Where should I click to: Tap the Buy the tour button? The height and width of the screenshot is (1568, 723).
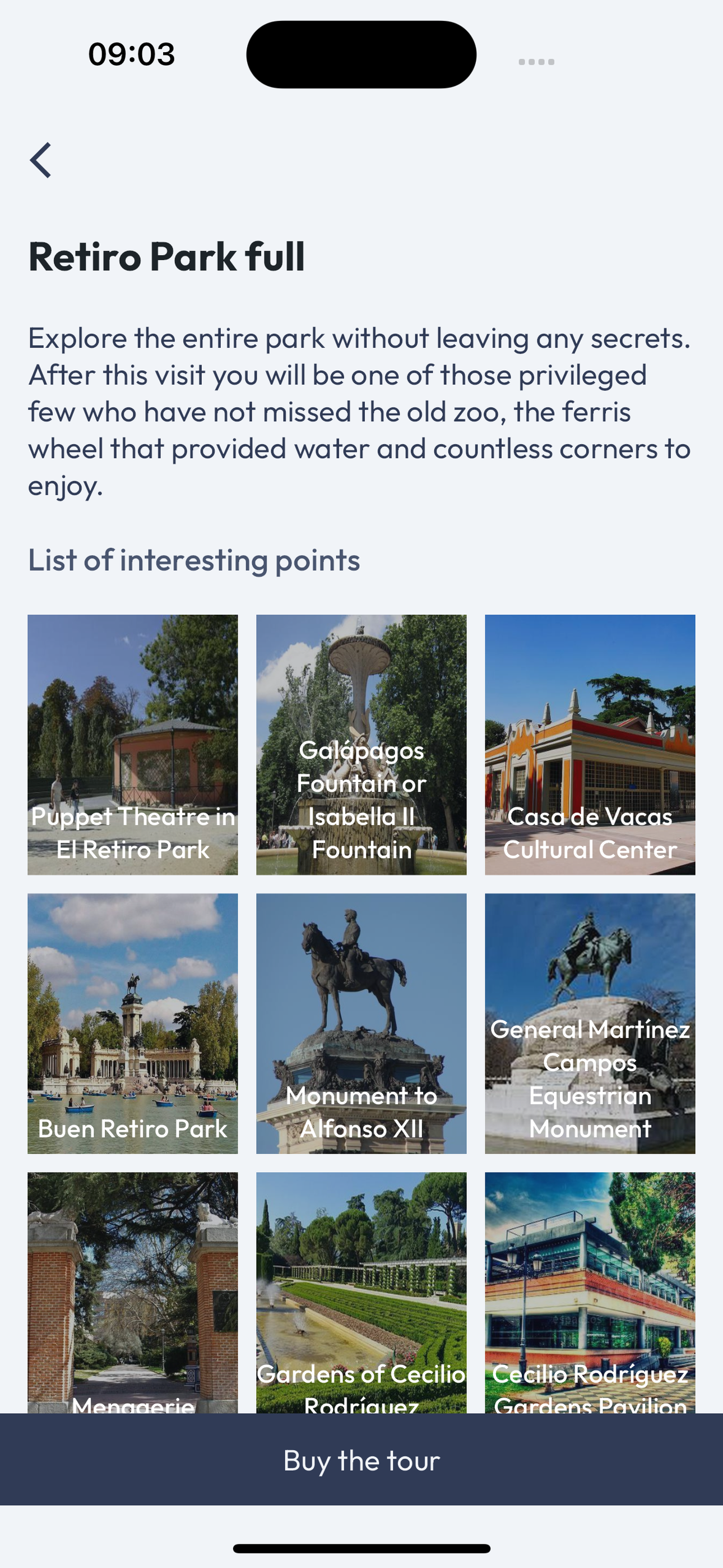point(361,1461)
